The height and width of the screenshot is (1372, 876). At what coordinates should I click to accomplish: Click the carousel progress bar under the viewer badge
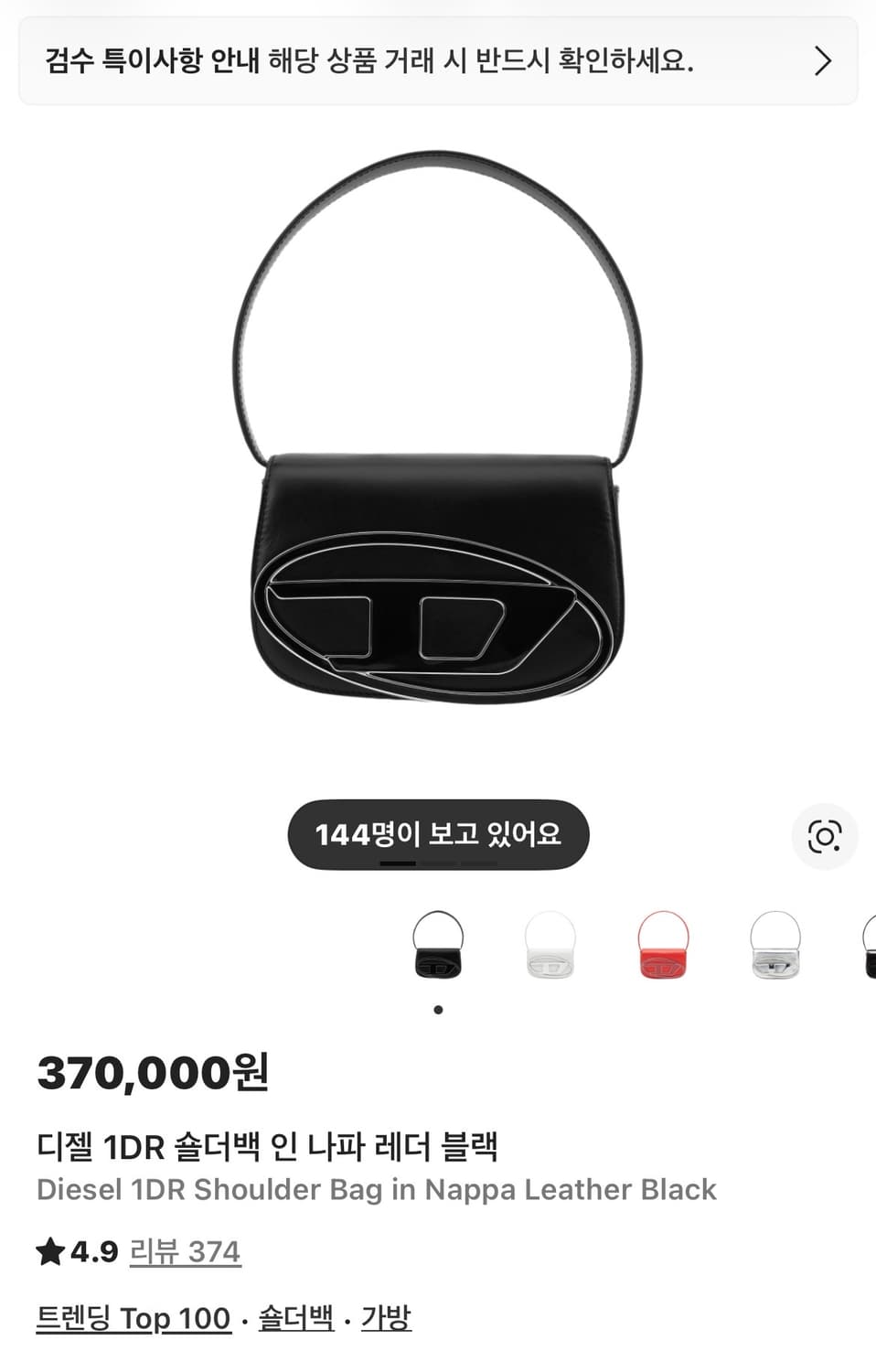coord(437,864)
